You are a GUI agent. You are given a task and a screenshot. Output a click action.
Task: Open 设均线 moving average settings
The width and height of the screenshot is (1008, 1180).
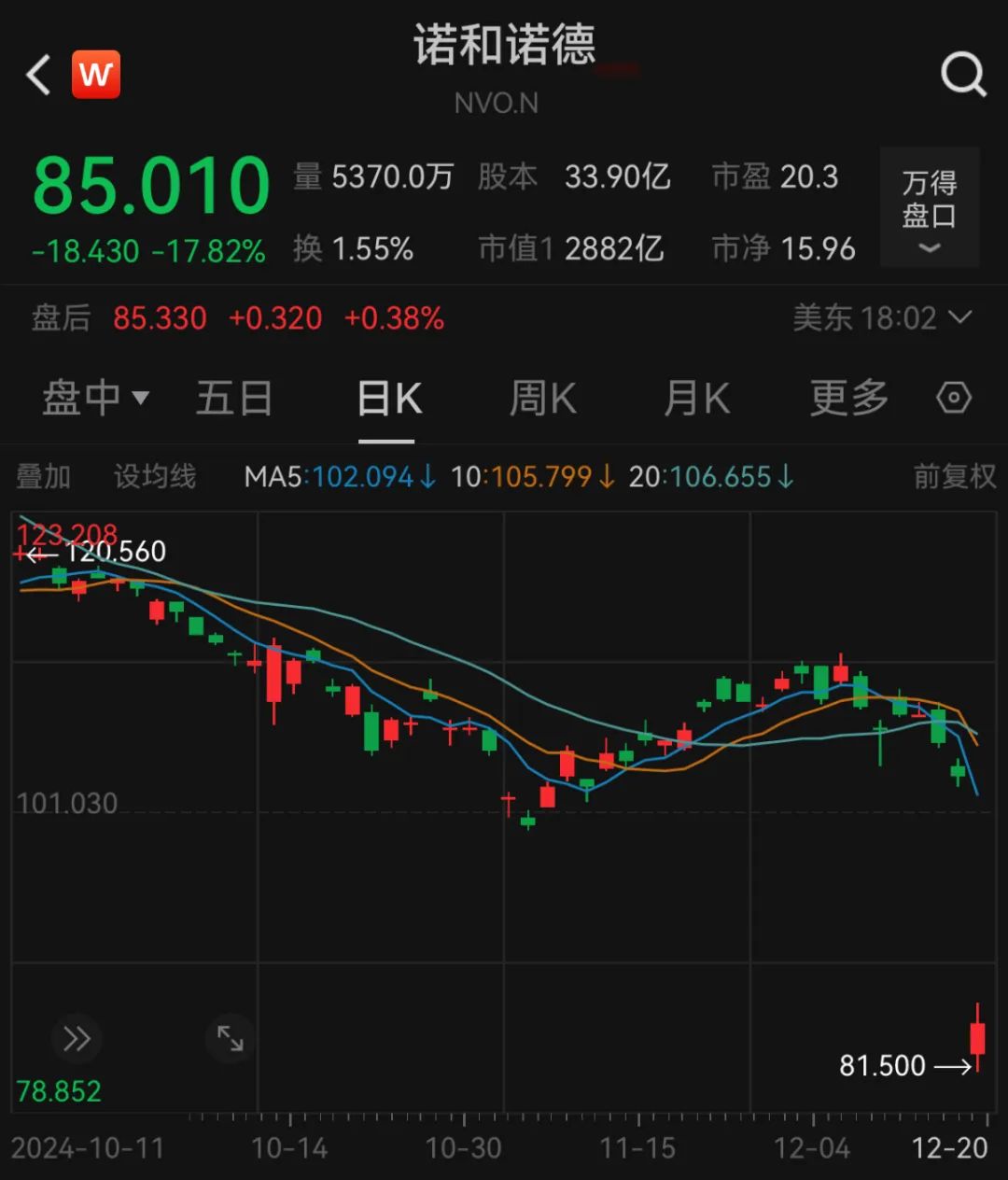[x=152, y=477]
